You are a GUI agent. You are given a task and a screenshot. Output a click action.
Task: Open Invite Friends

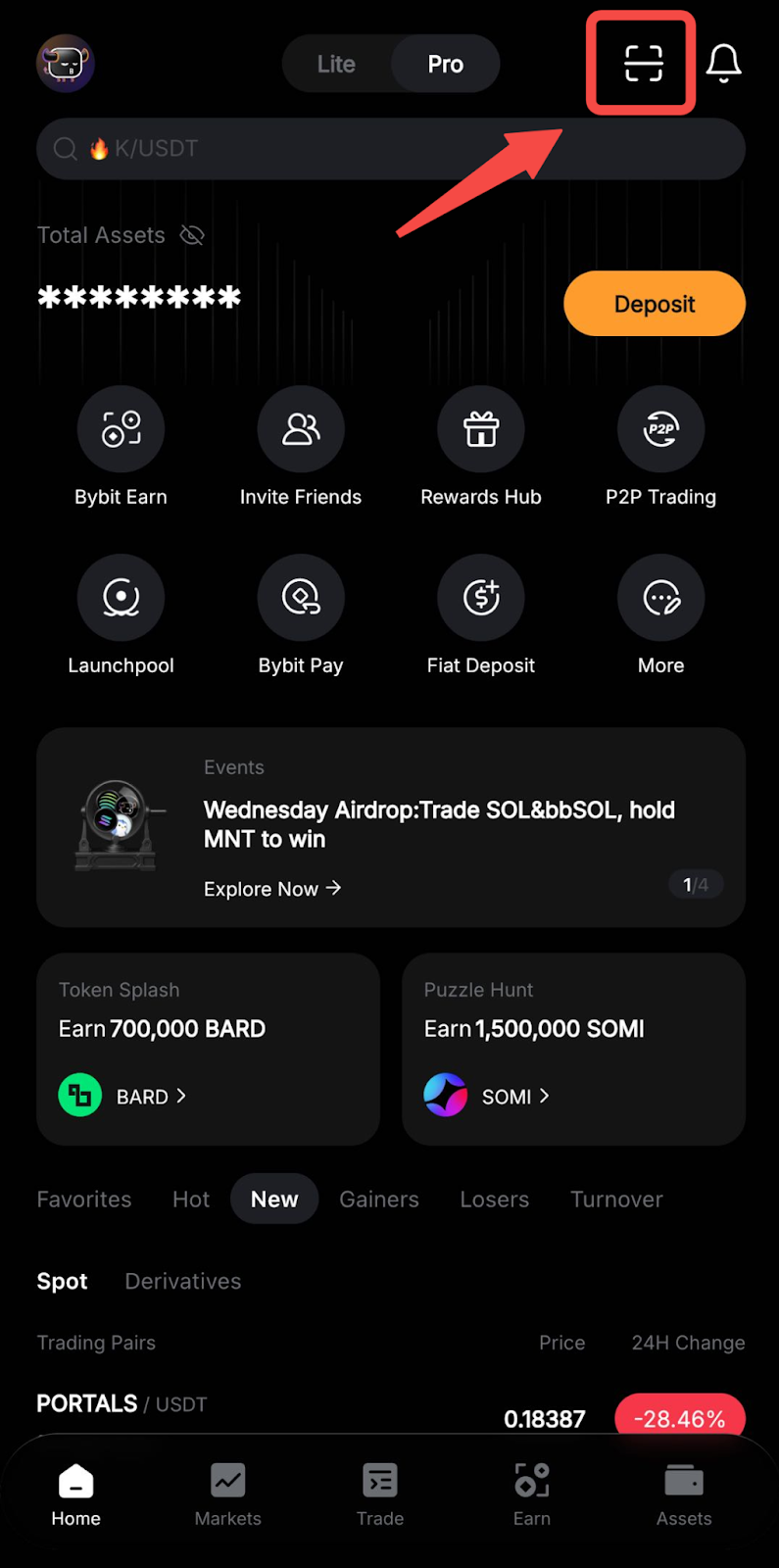[301, 429]
